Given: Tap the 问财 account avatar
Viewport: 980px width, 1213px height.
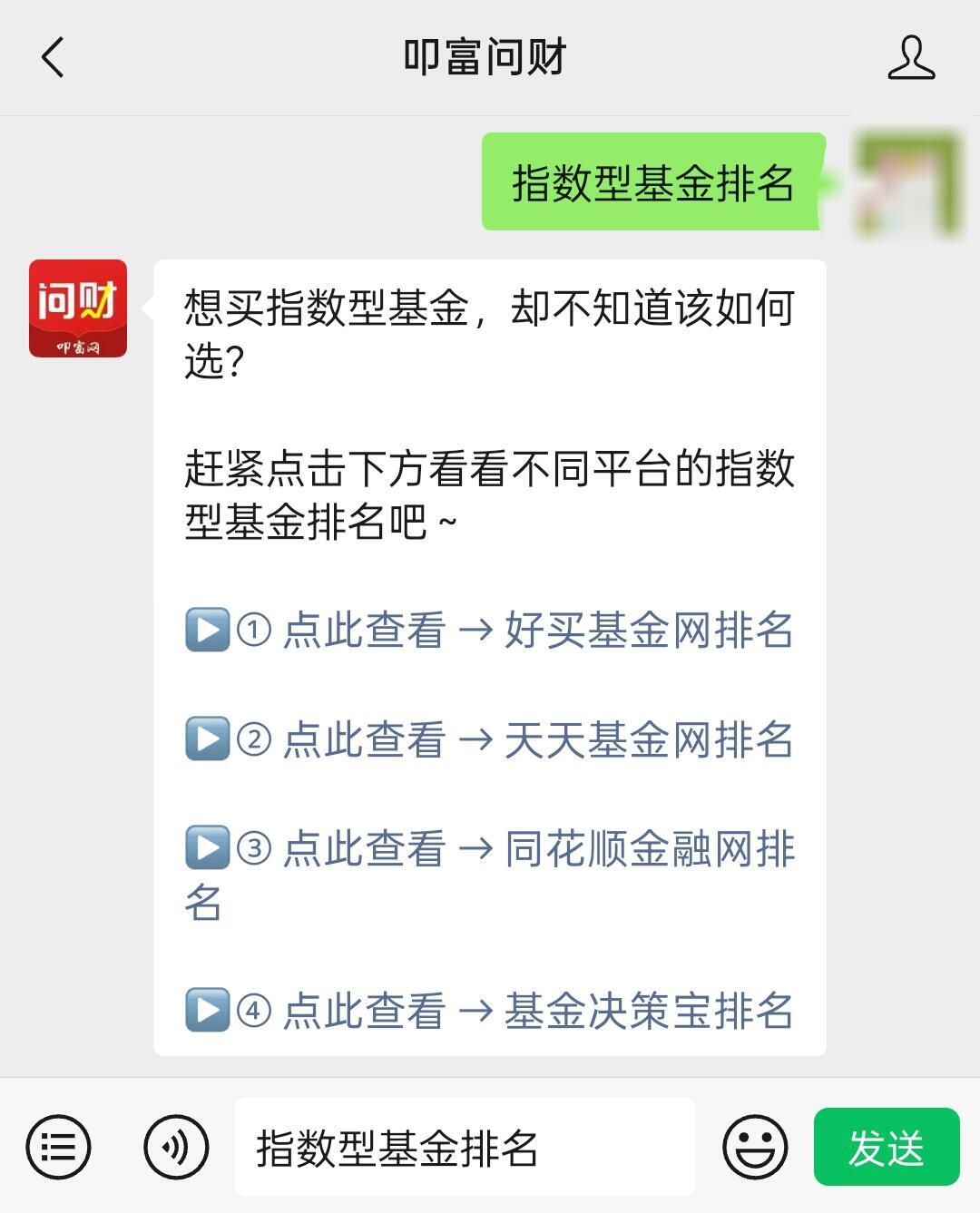Looking at the screenshot, I should (78, 308).
